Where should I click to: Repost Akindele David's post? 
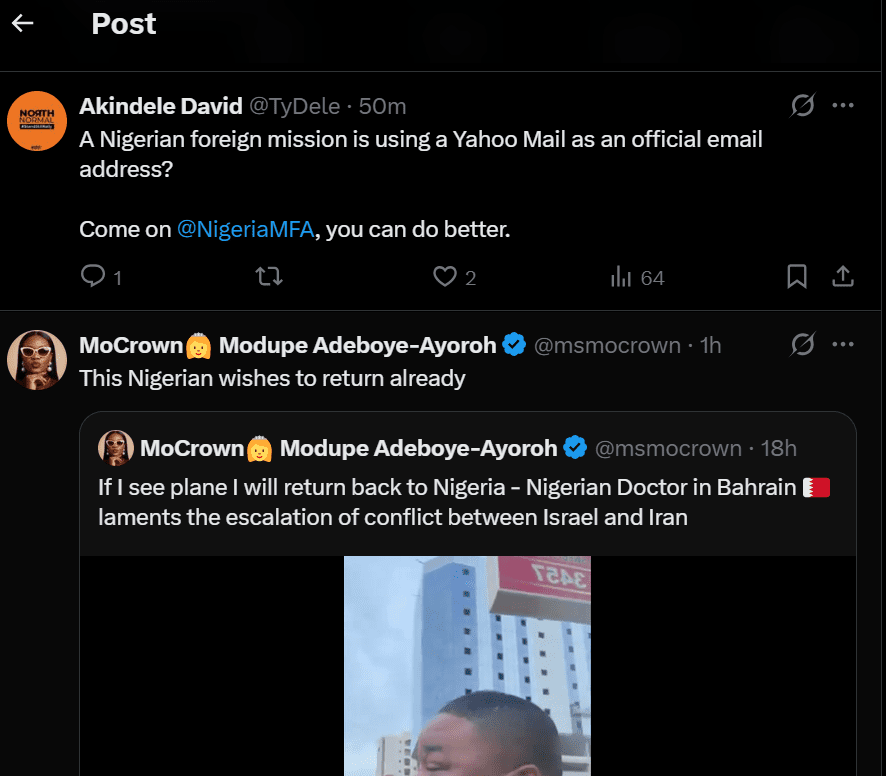tap(269, 276)
